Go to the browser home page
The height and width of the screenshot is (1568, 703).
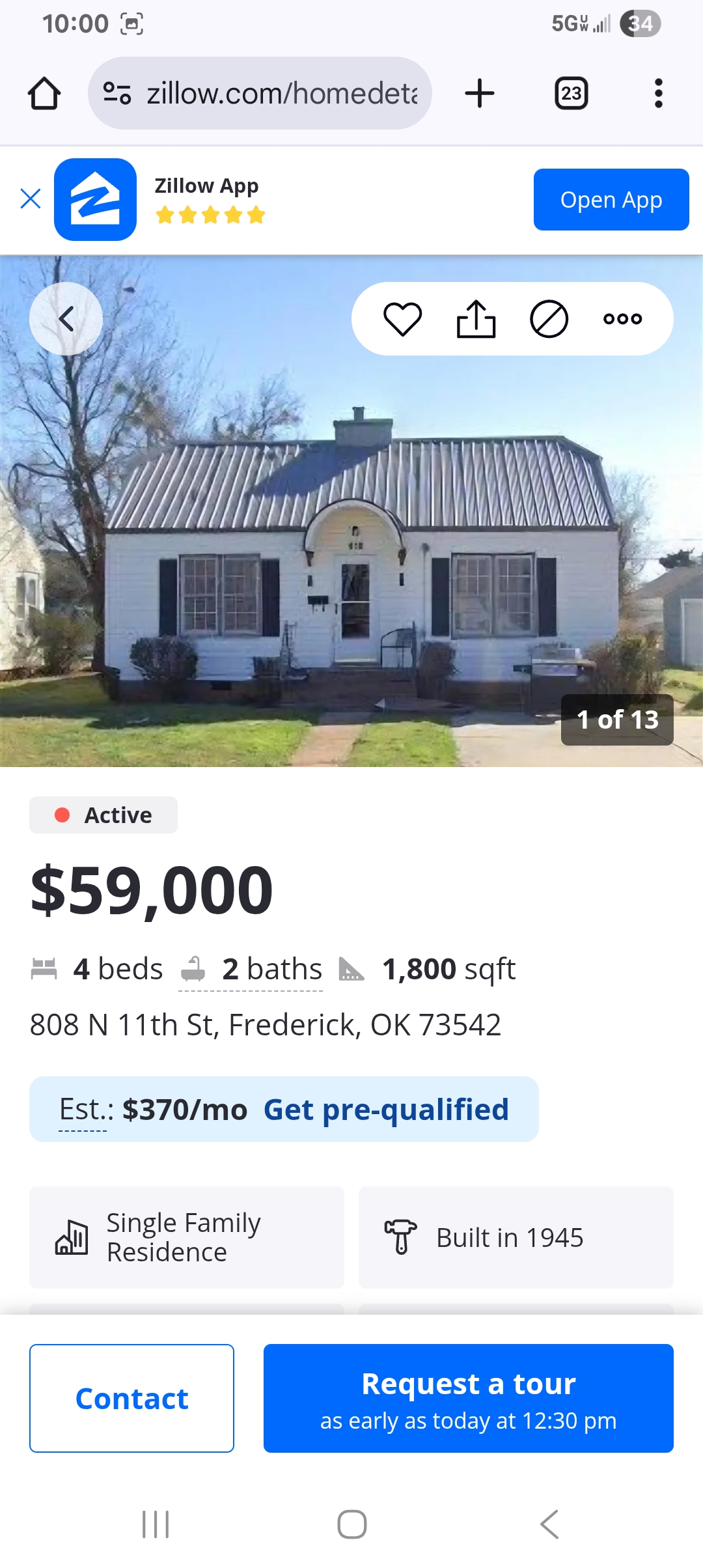(44, 94)
